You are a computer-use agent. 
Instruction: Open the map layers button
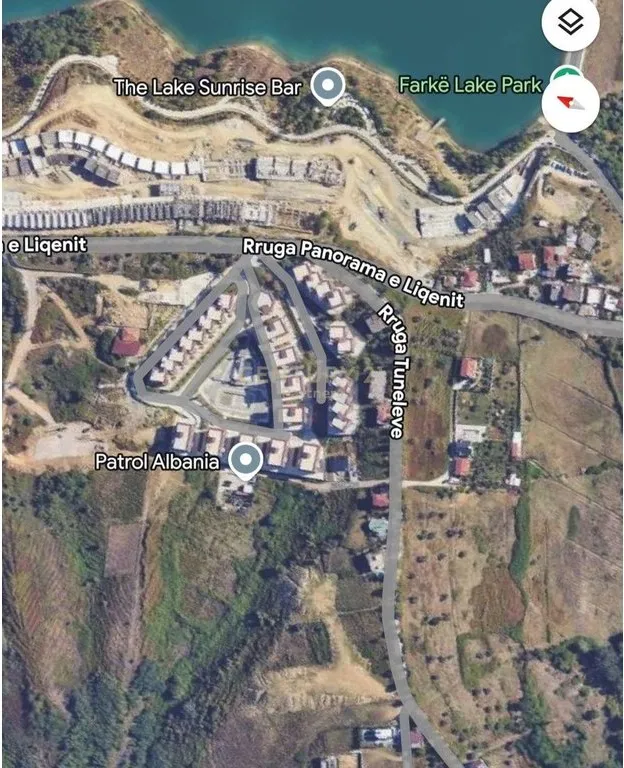coord(570,23)
